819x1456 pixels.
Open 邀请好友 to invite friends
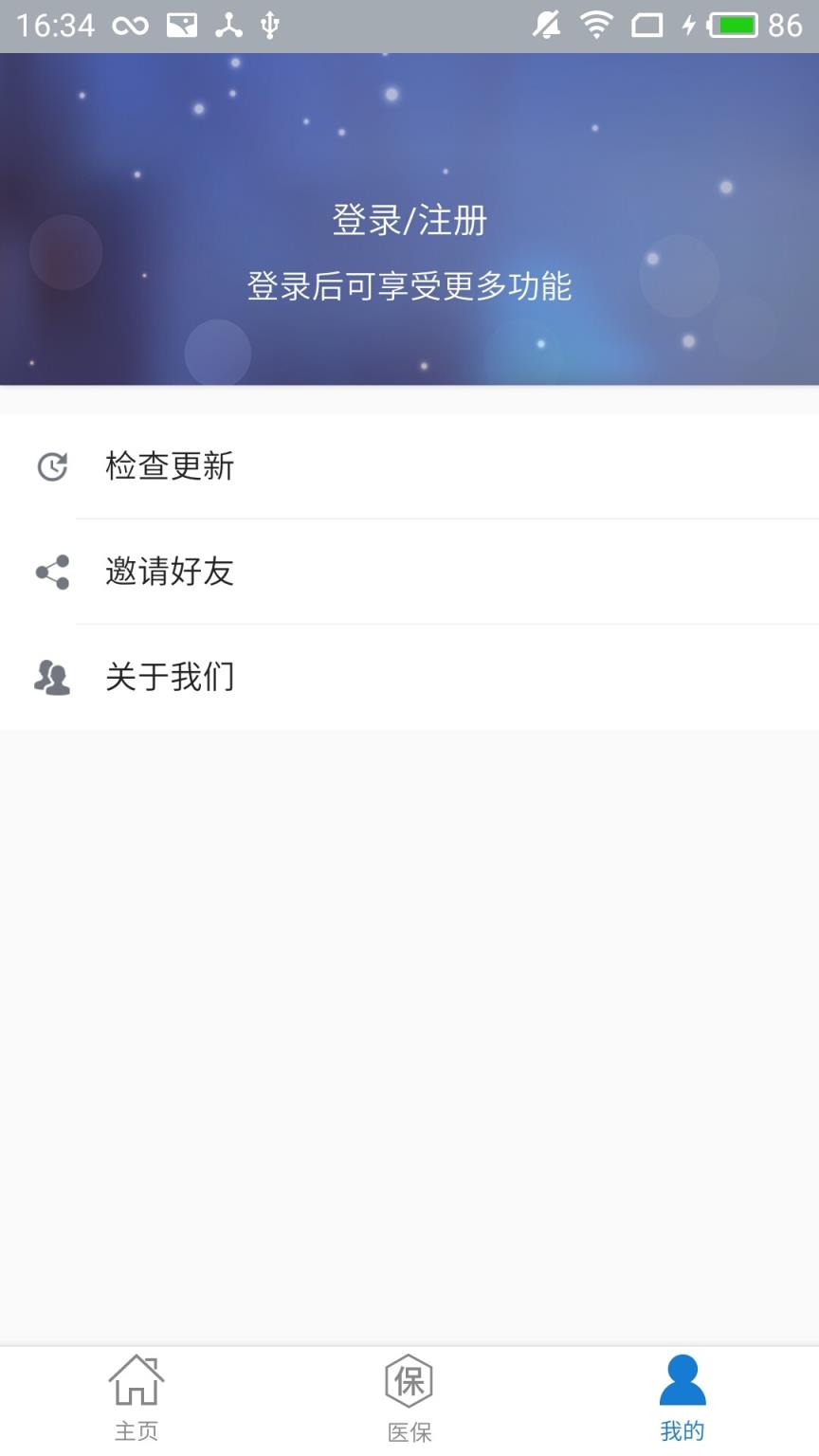(x=171, y=572)
